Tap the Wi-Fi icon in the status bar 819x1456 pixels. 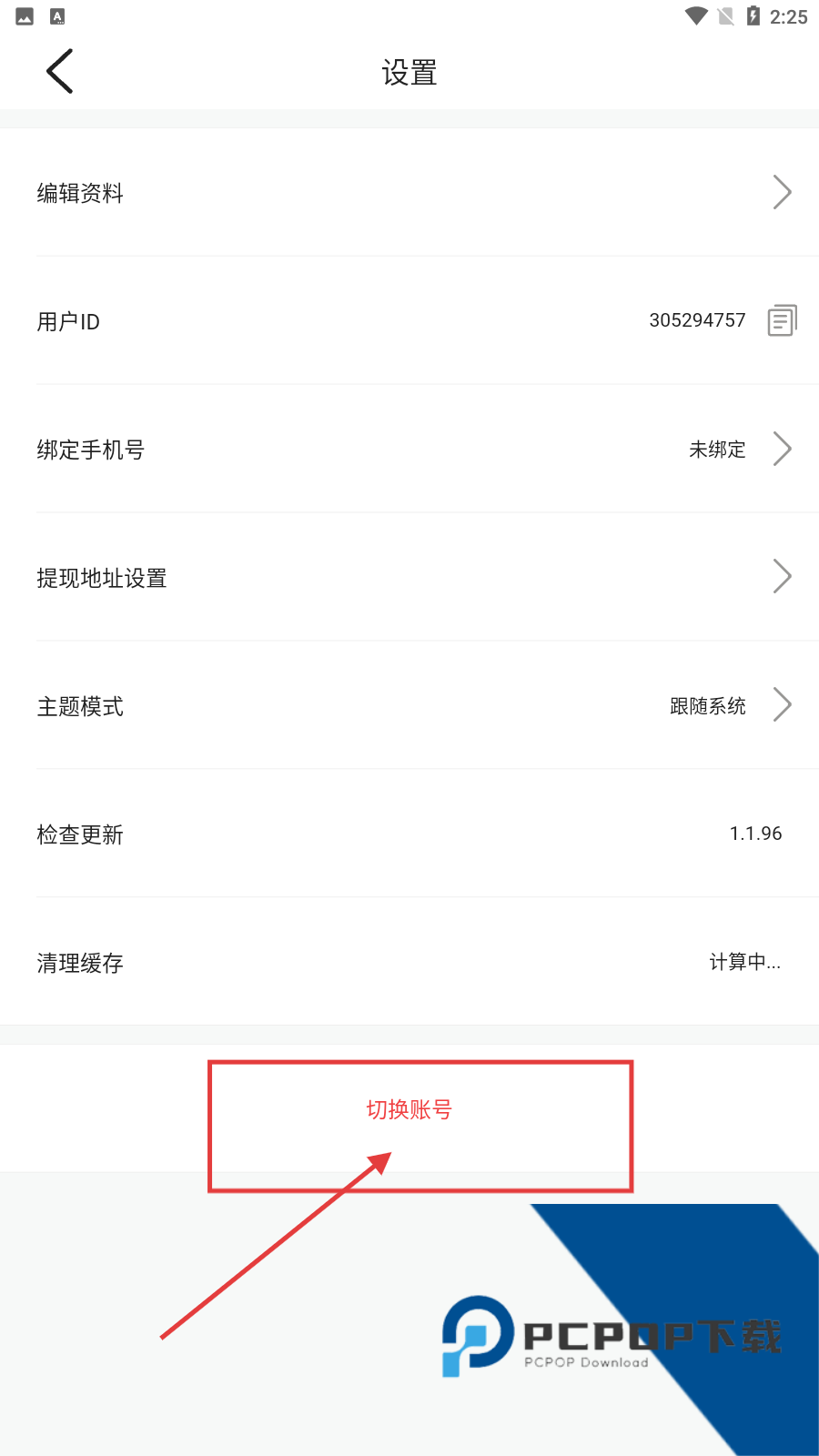pyautogui.click(x=697, y=15)
